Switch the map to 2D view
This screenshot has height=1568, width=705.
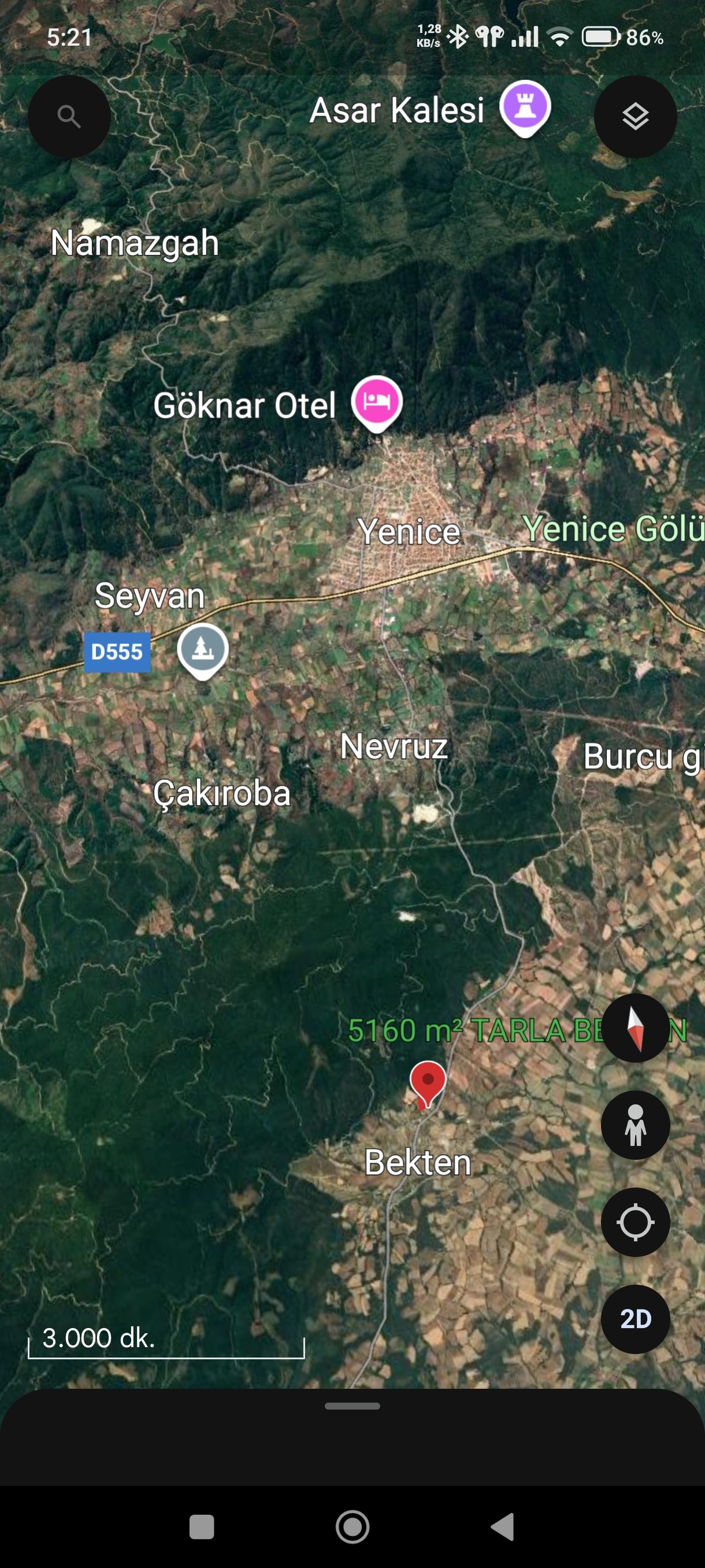[635, 1318]
